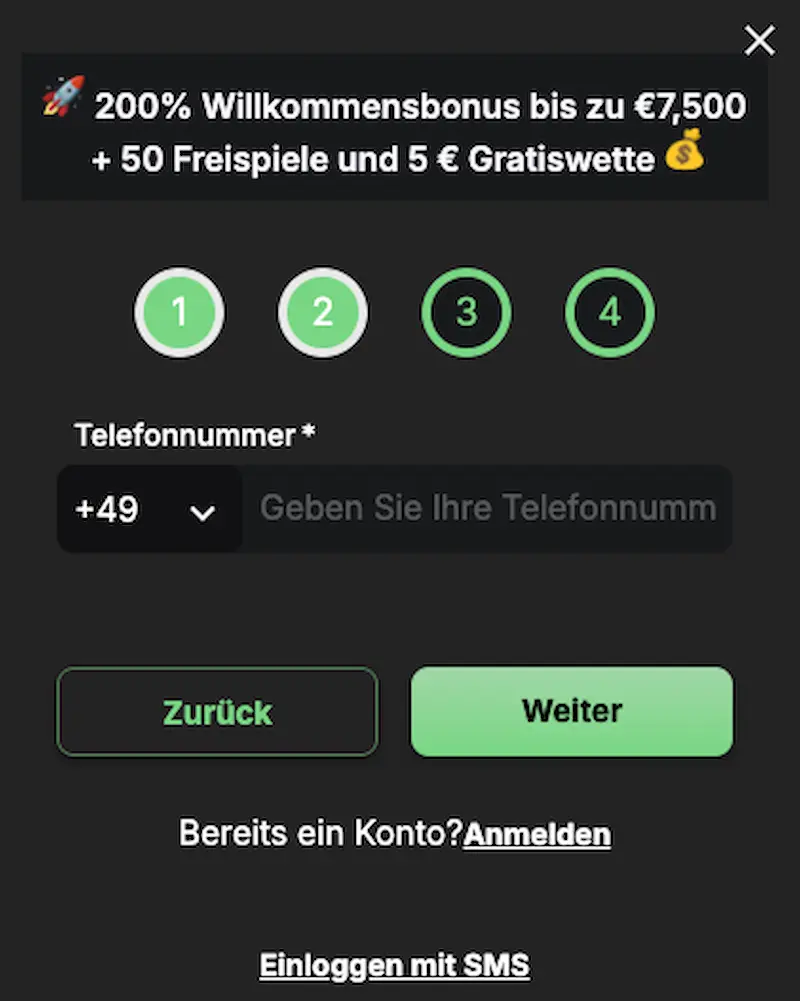Click the Weiter button to continue
This screenshot has width=800, height=1001.
(570, 711)
